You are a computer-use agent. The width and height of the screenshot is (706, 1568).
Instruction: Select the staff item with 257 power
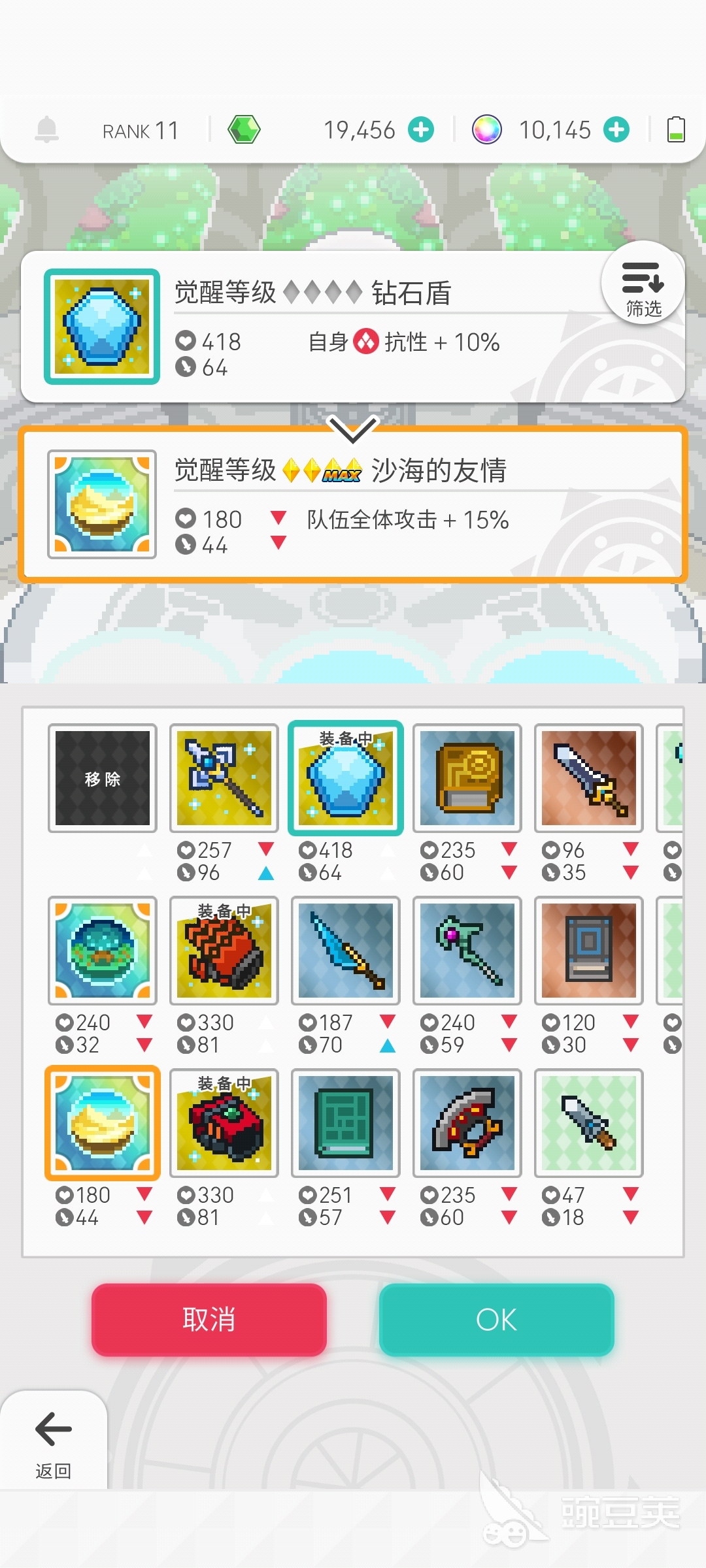(x=224, y=778)
